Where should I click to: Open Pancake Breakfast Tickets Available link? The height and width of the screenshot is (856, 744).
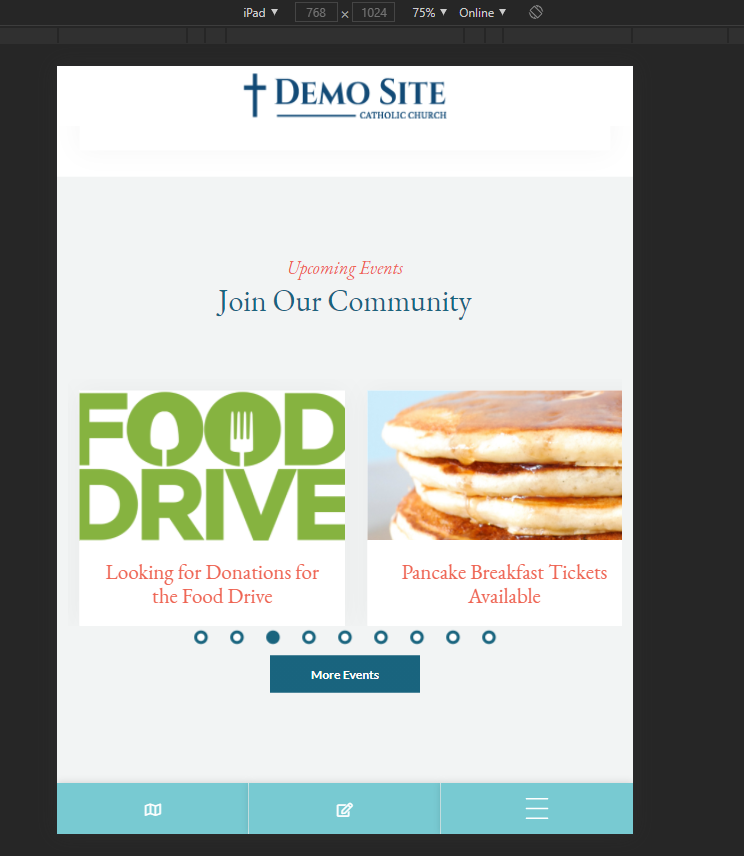[504, 584]
